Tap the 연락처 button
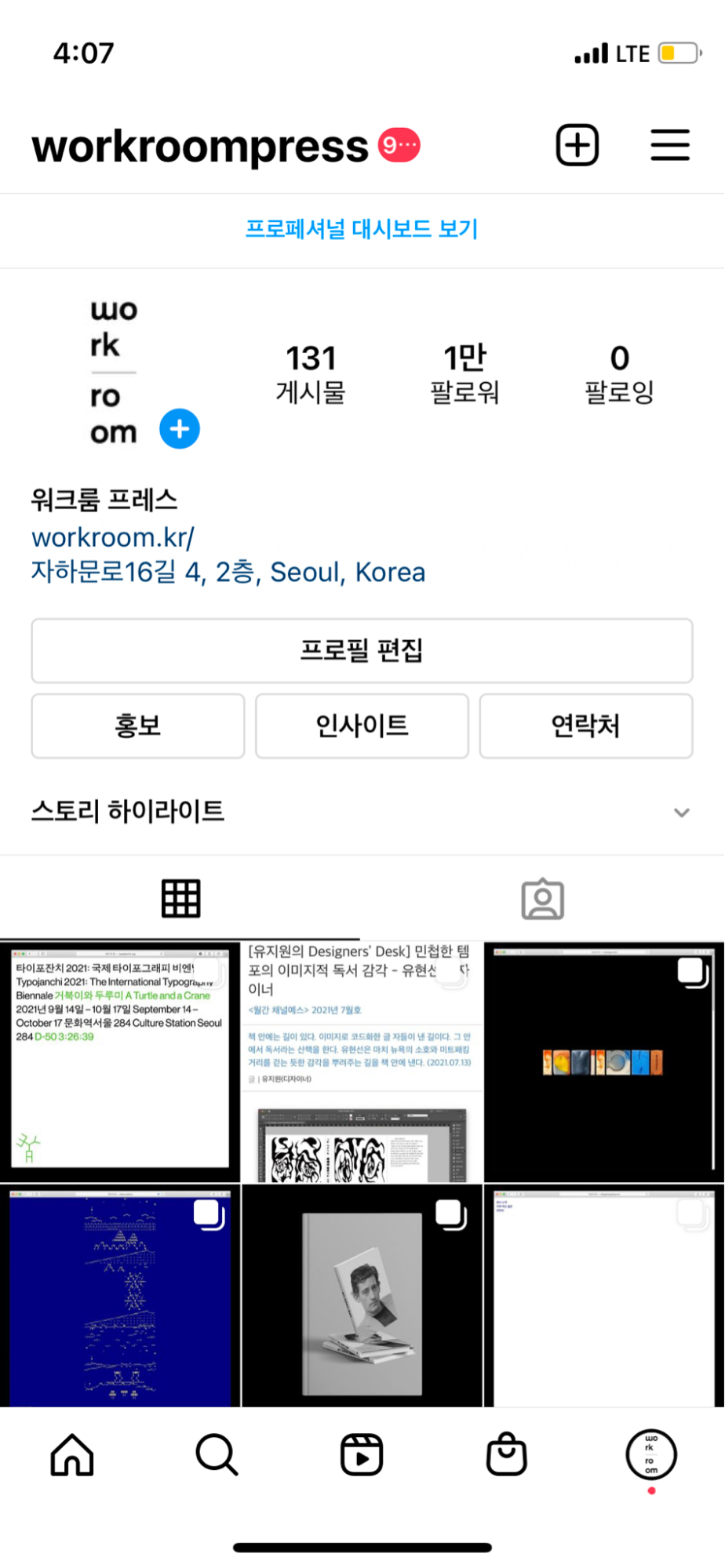 coord(585,726)
